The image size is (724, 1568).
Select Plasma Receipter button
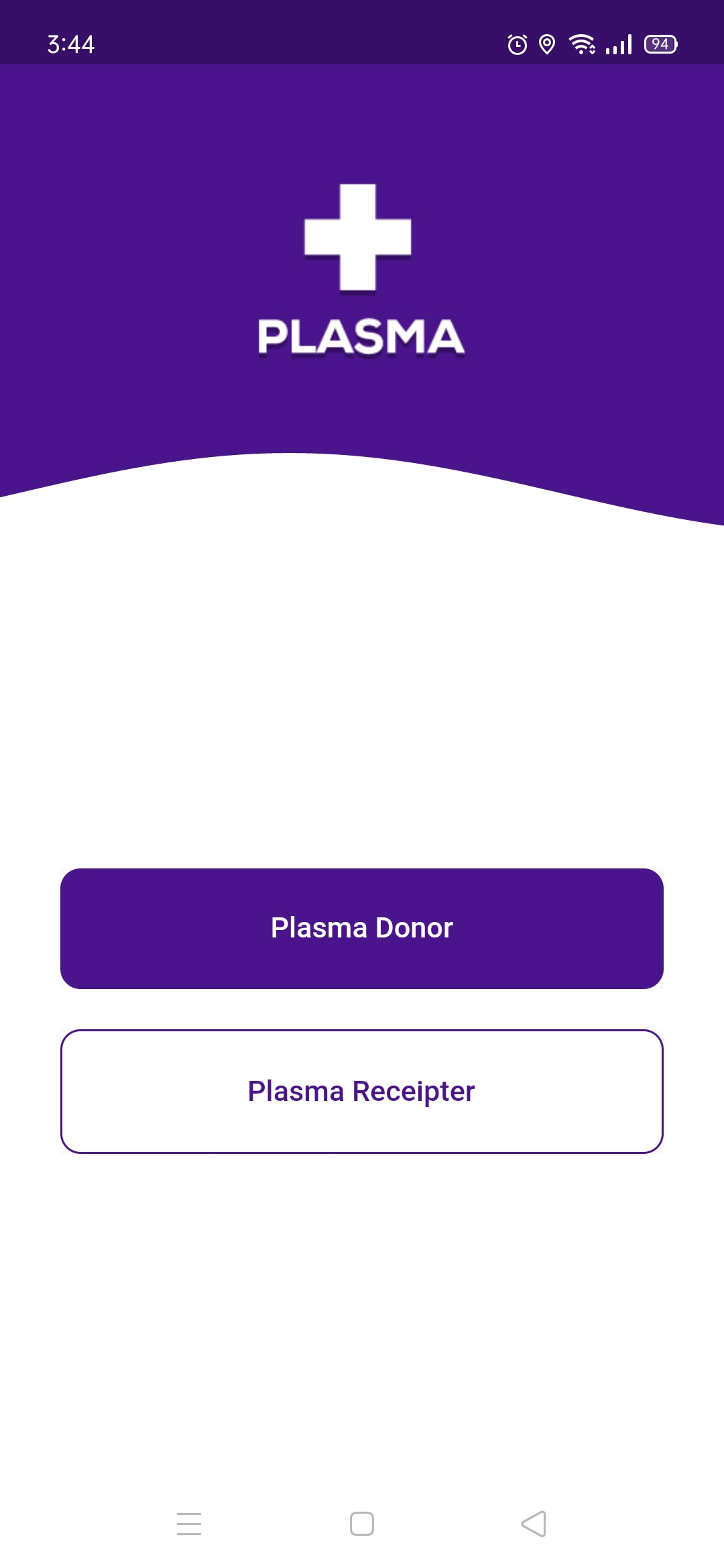pyautogui.click(x=362, y=1091)
